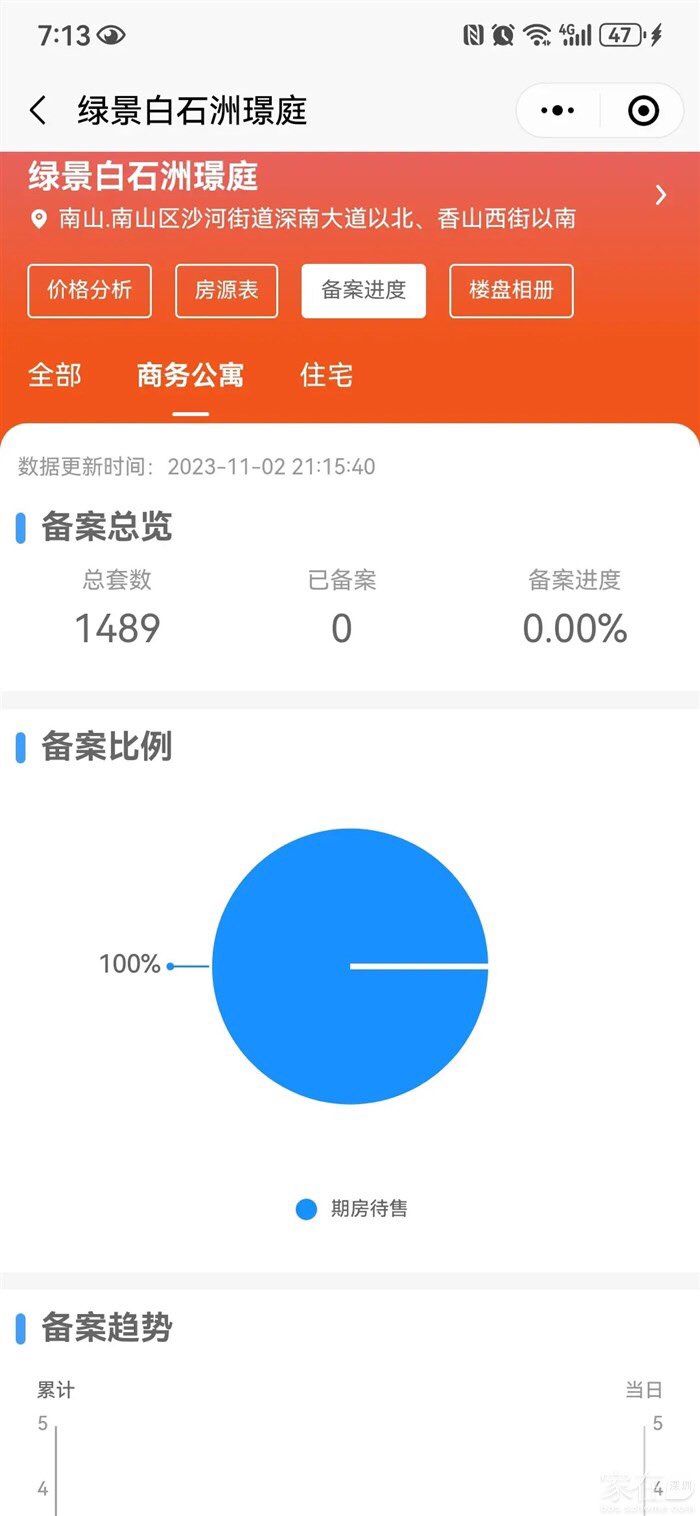
Task: Open the property details chevron arrow
Action: 660,195
